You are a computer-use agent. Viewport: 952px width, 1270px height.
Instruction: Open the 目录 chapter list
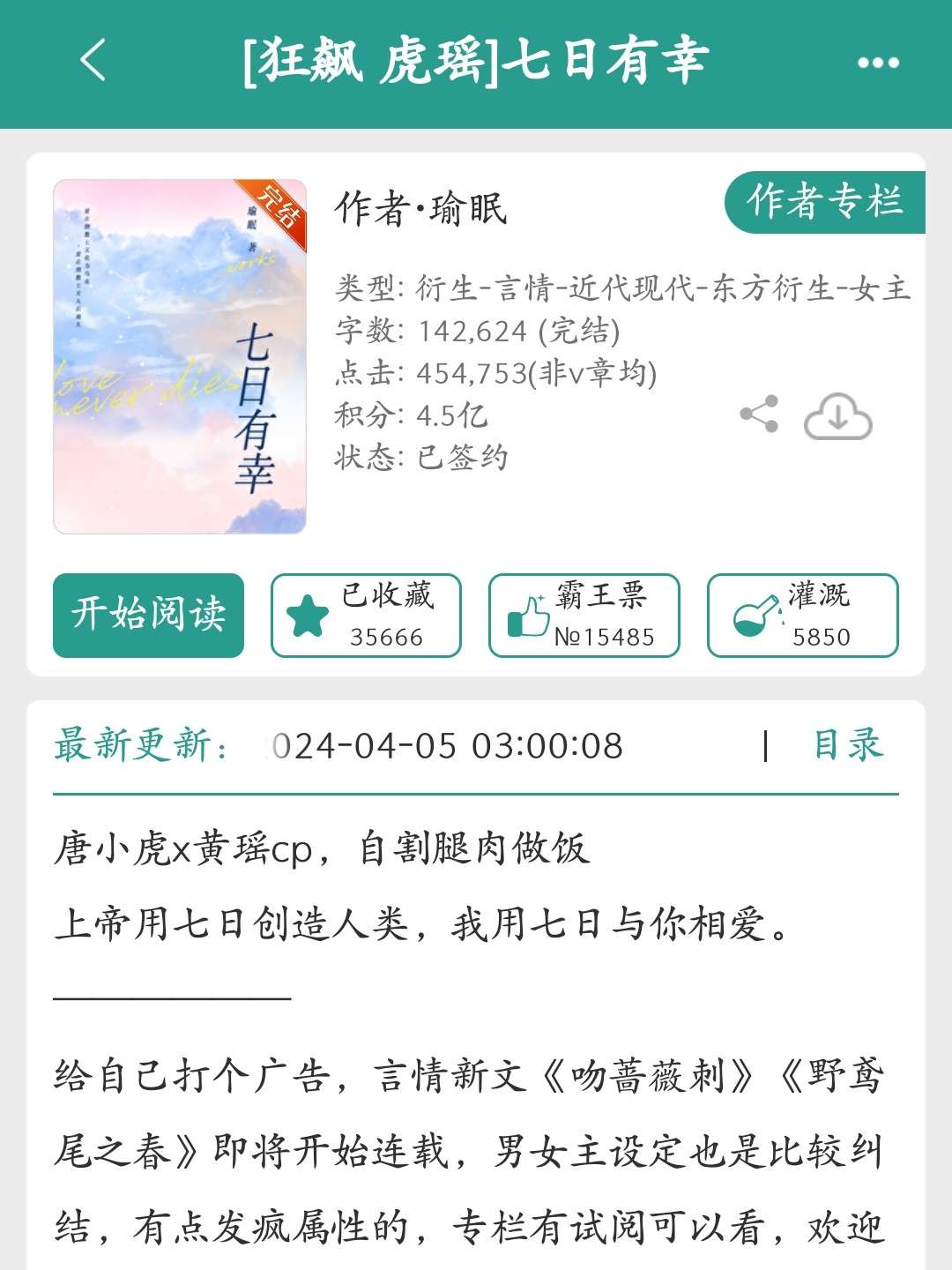pyautogui.click(x=846, y=745)
